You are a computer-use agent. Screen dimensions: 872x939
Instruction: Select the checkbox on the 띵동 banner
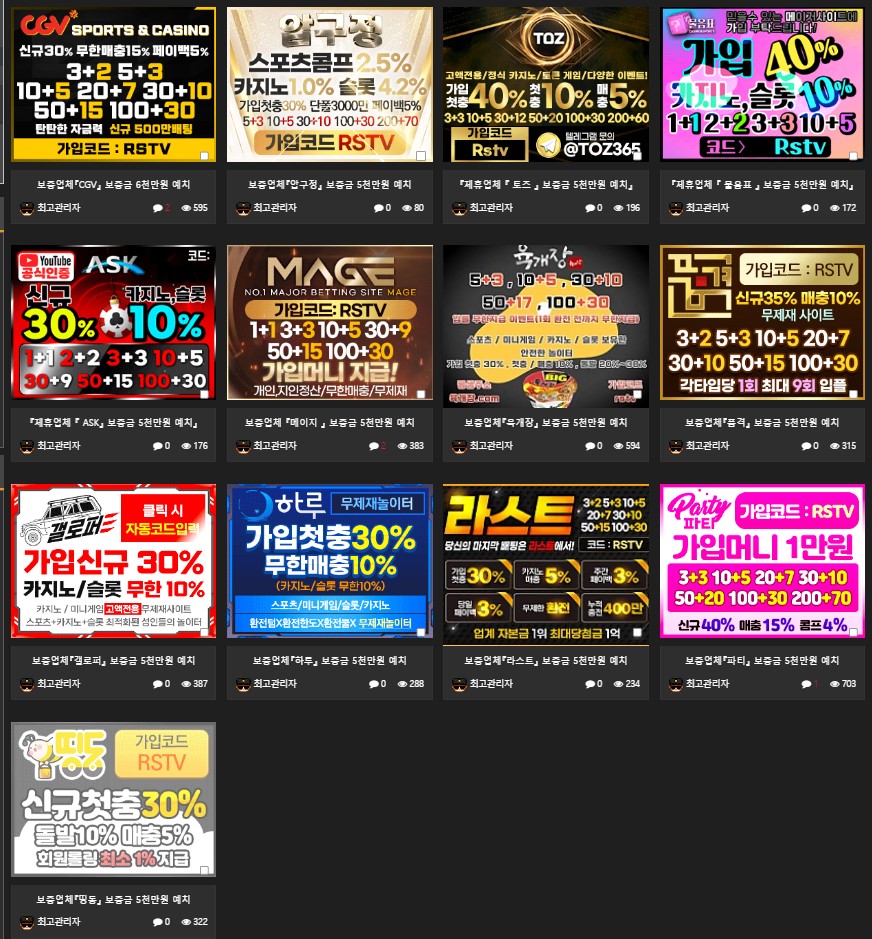coord(204,870)
